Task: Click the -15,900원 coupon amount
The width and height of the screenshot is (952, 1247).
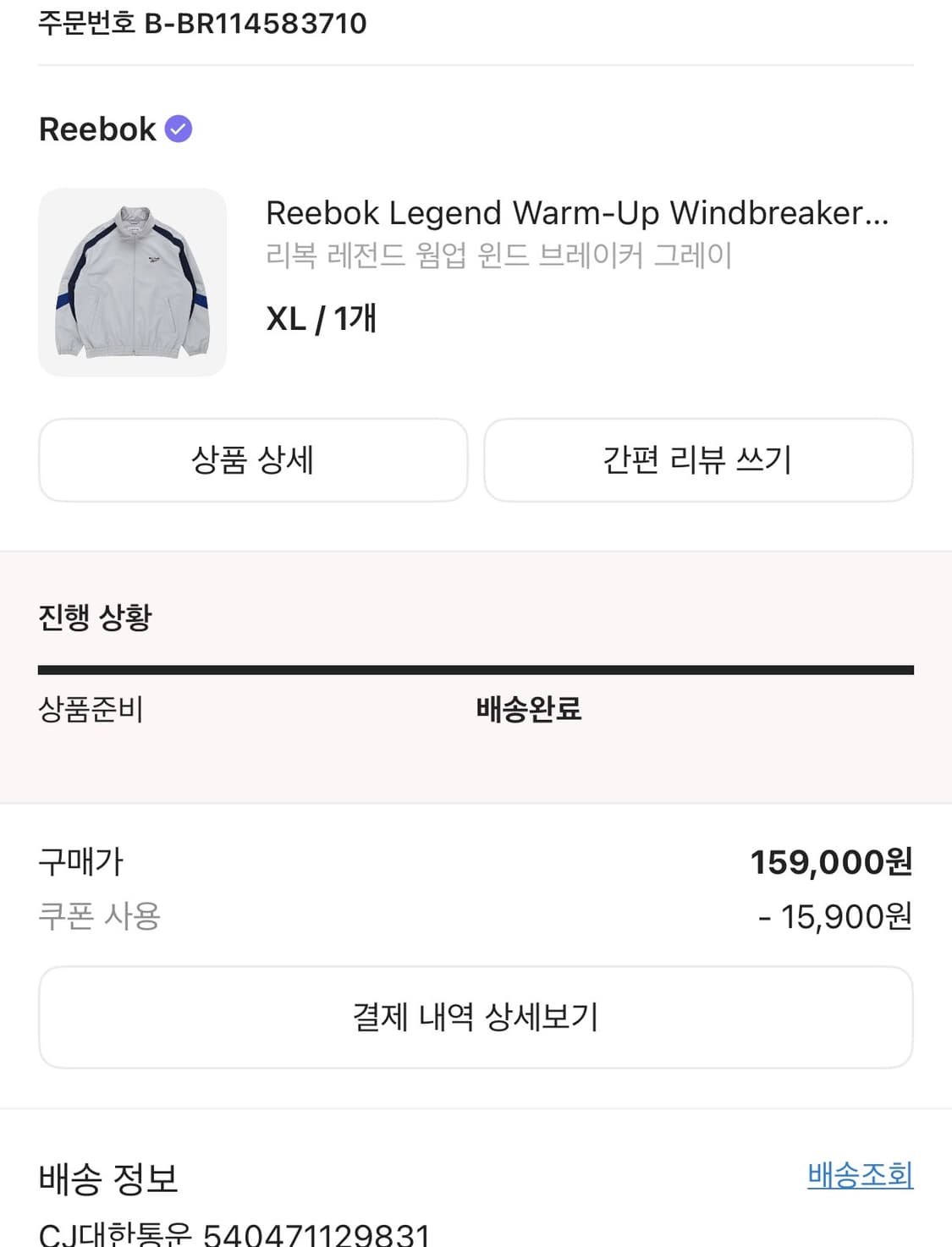Action: [x=836, y=915]
